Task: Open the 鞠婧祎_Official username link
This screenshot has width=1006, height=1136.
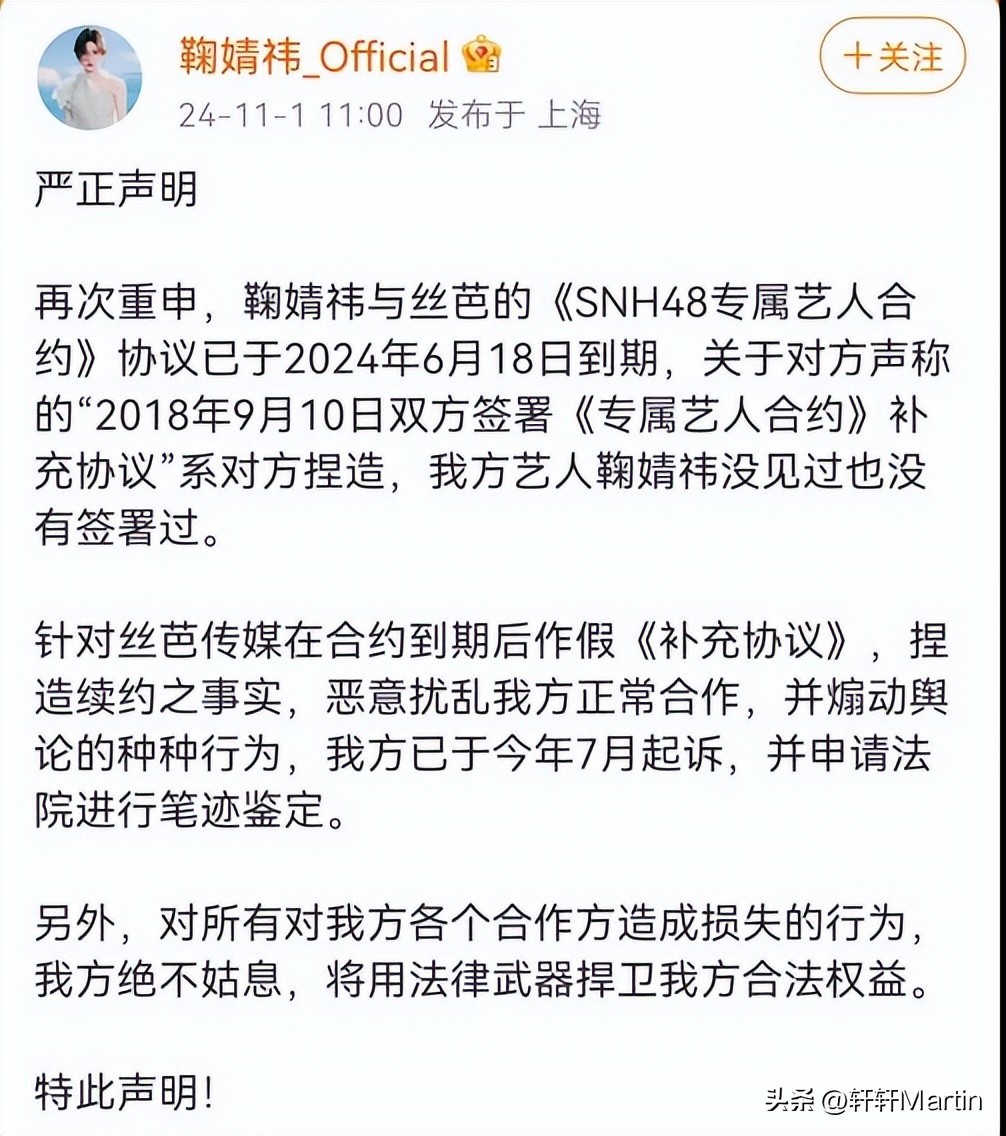Action: click(314, 56)
